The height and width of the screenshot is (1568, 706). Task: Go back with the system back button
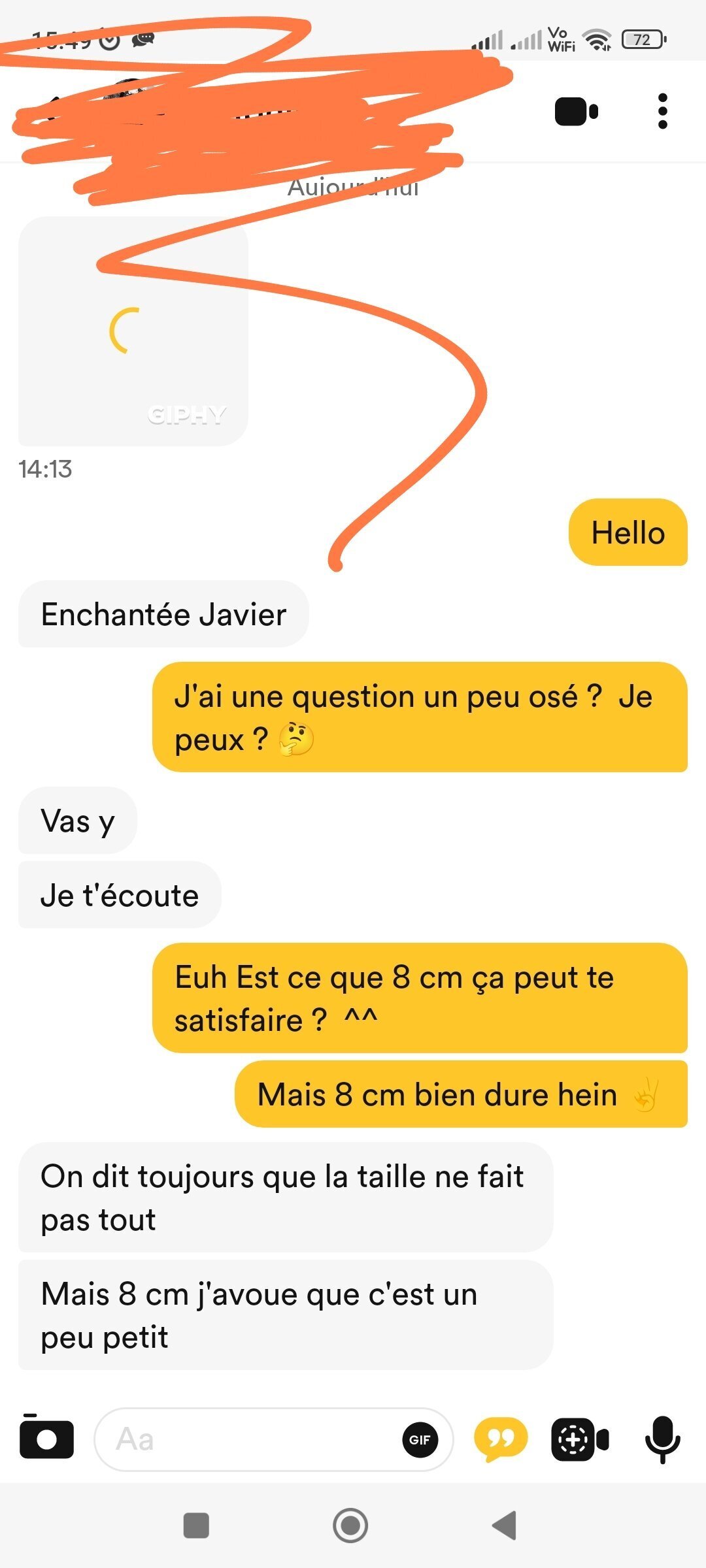pyautogui.click(x=505, y=1526)
